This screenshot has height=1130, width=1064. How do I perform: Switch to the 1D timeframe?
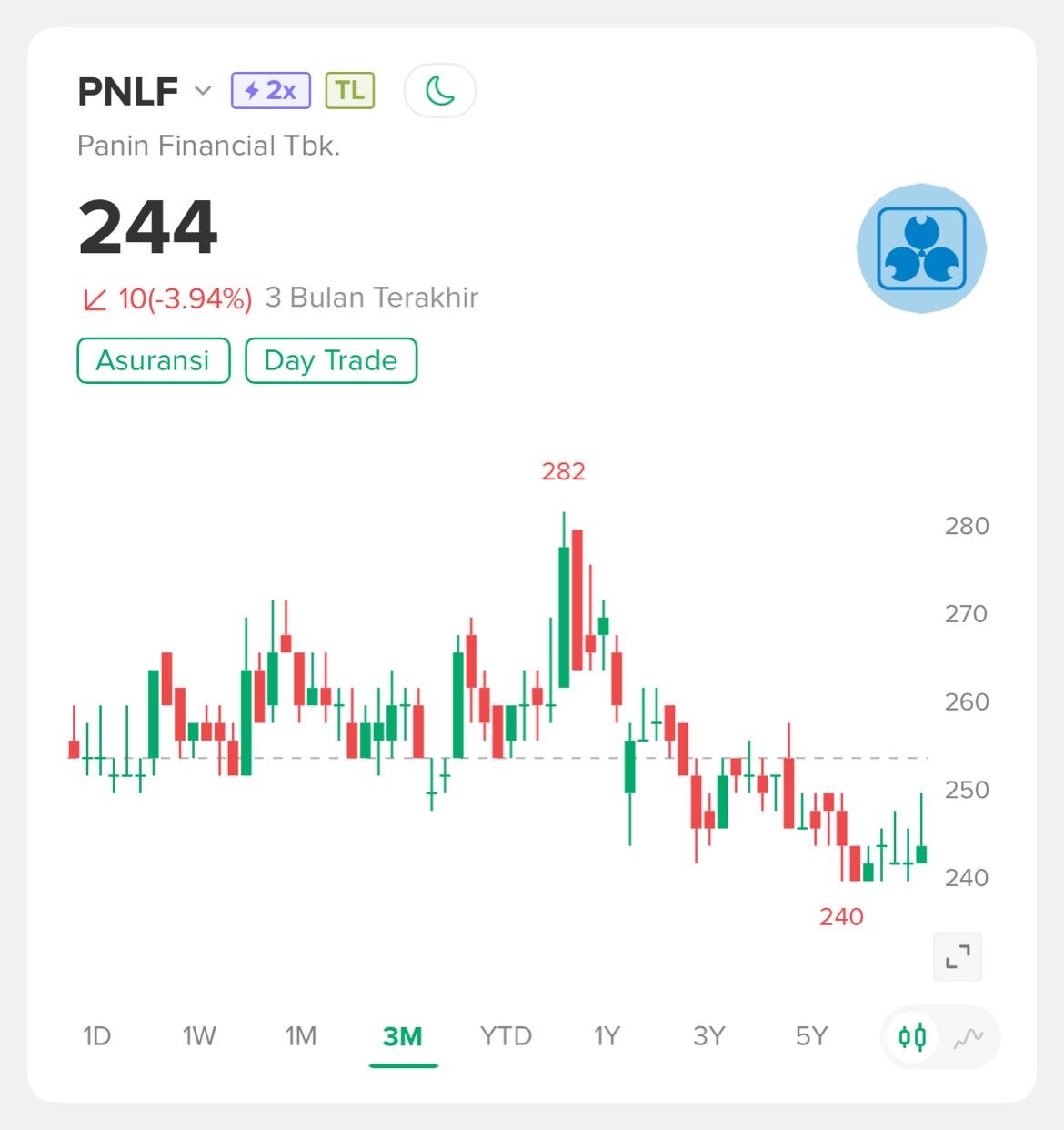coord(96,1036)
